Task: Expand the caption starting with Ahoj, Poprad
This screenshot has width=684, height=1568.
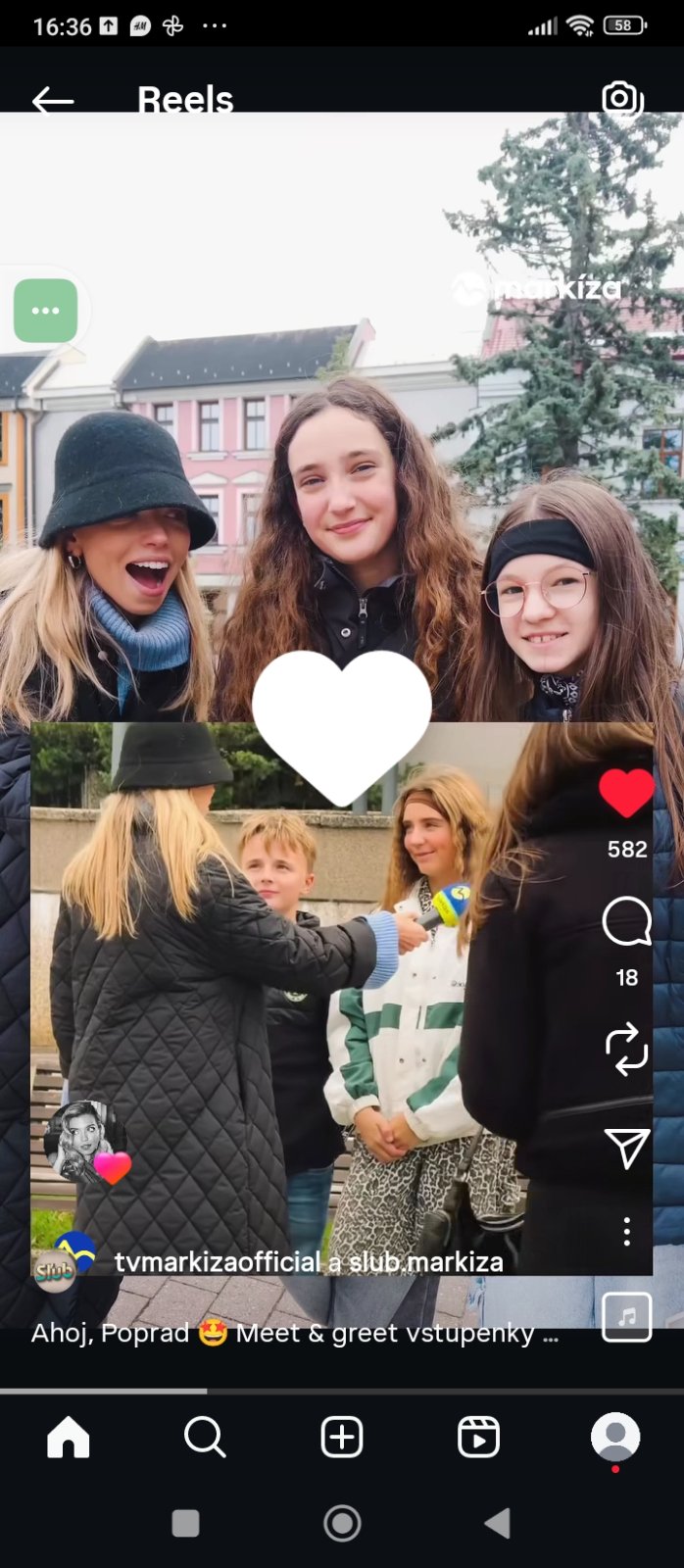Action: tap(294, 1333)
